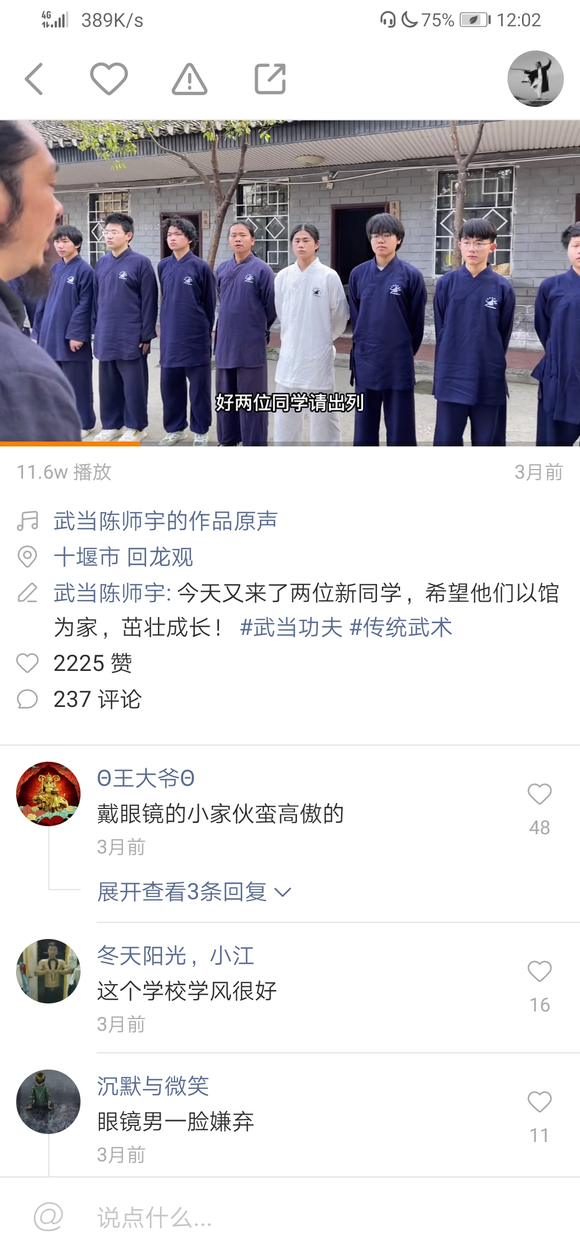This screenshot has height=1257, width=580.
Task: Tap the @ mention icon
Action: tap(48, 1217)
